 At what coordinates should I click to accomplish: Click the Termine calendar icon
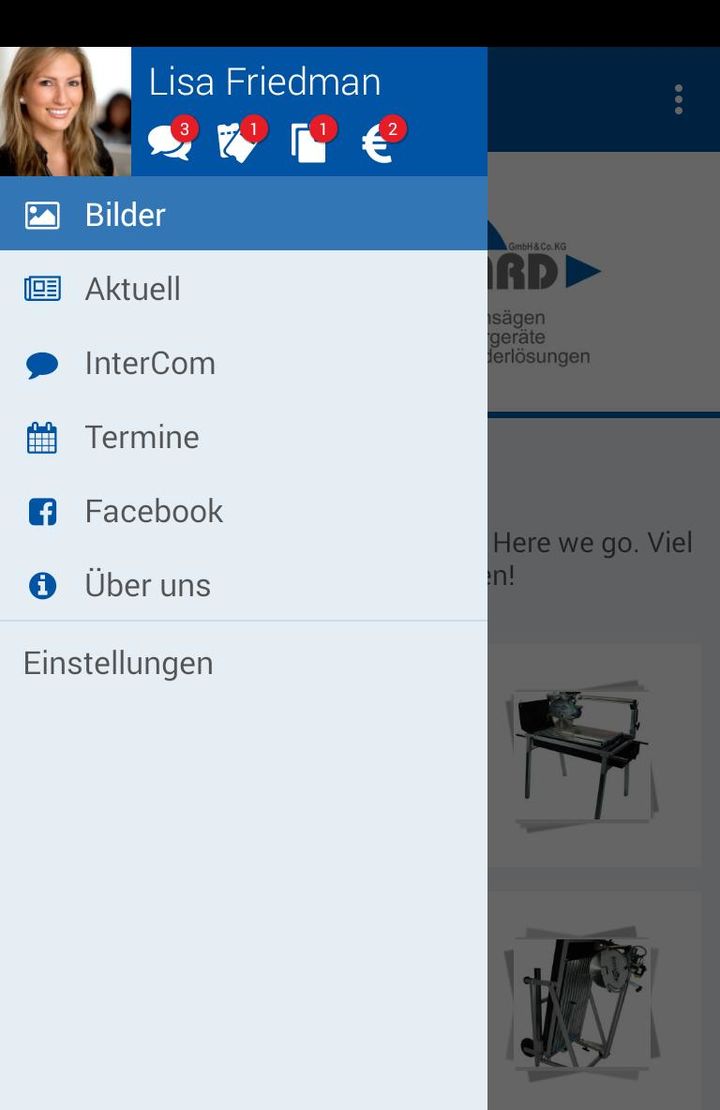click(41, 436)
